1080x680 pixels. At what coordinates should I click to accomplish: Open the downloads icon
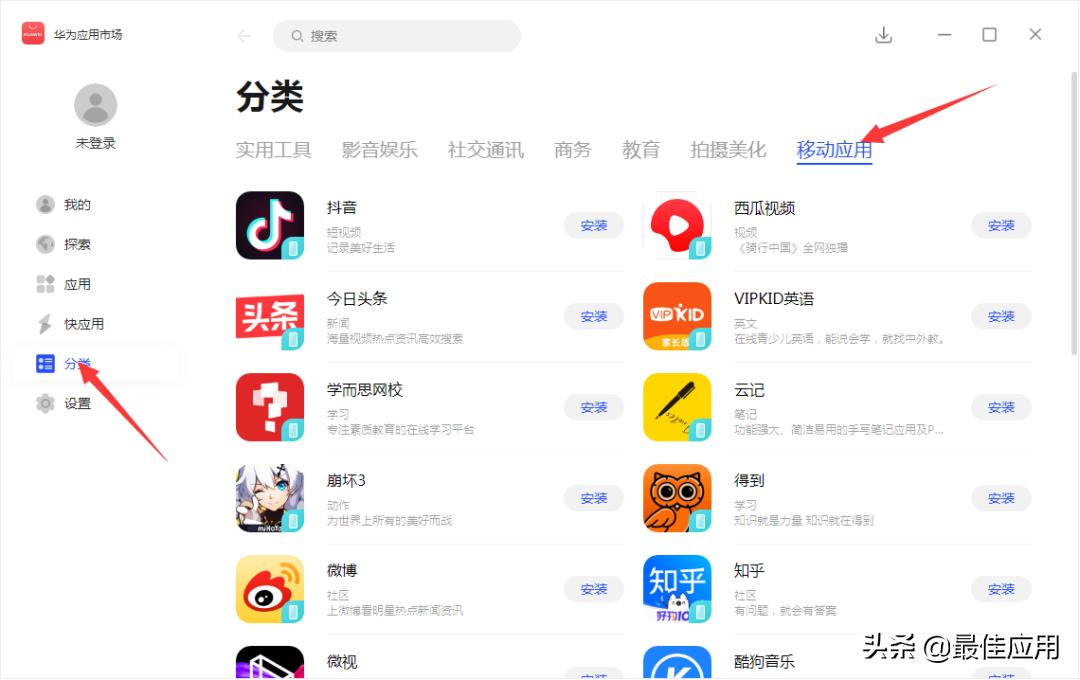point(883,35)
